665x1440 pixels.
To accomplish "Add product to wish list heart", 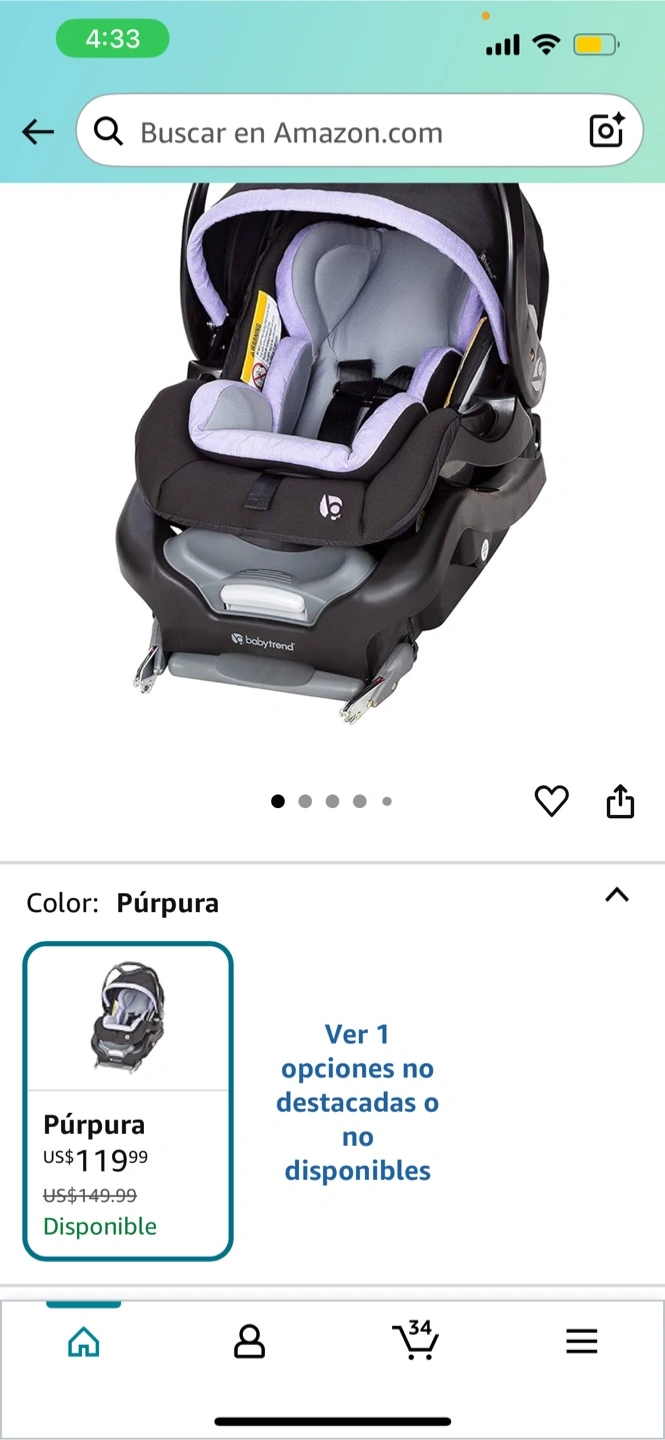I will (x=551, y=800).
